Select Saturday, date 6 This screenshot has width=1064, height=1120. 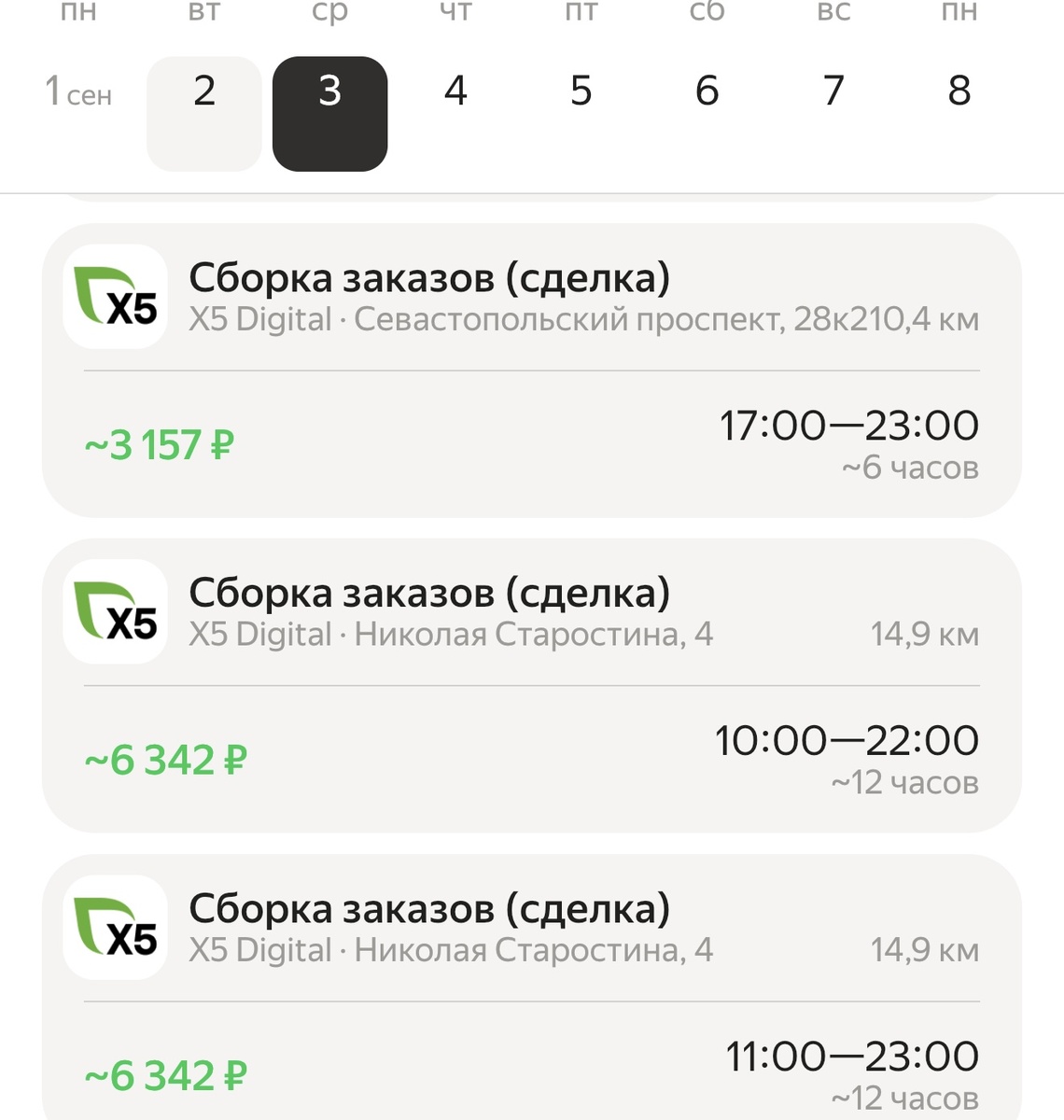(x=707, y=91)
